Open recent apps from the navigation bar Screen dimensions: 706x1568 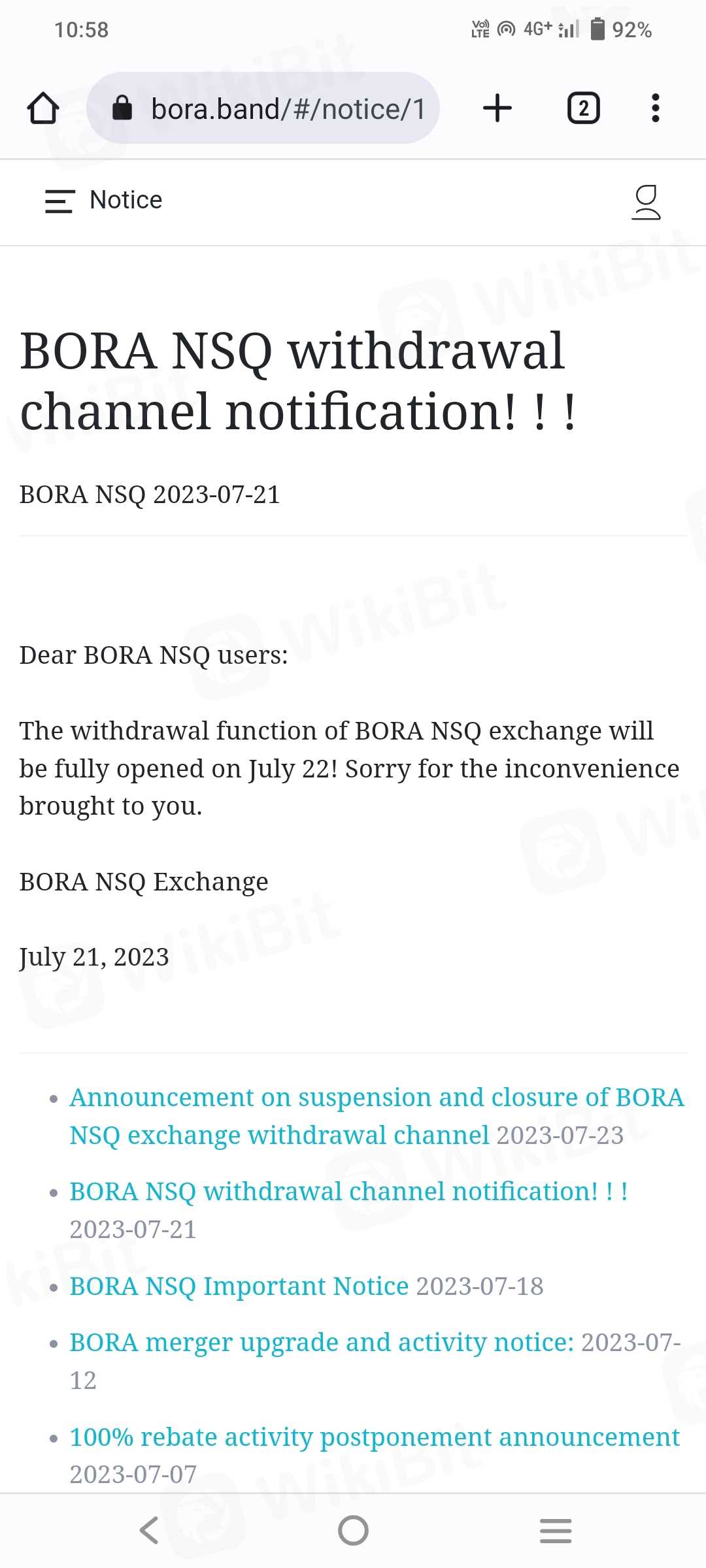point(556,1530)
